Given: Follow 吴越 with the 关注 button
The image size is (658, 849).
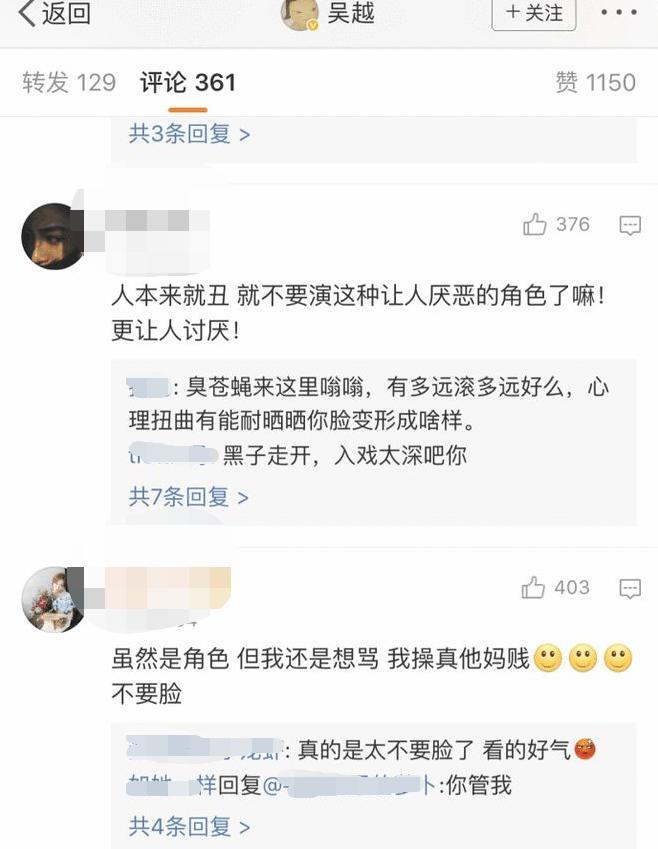Looking at the screenshot, I should (x=534, y=13).
